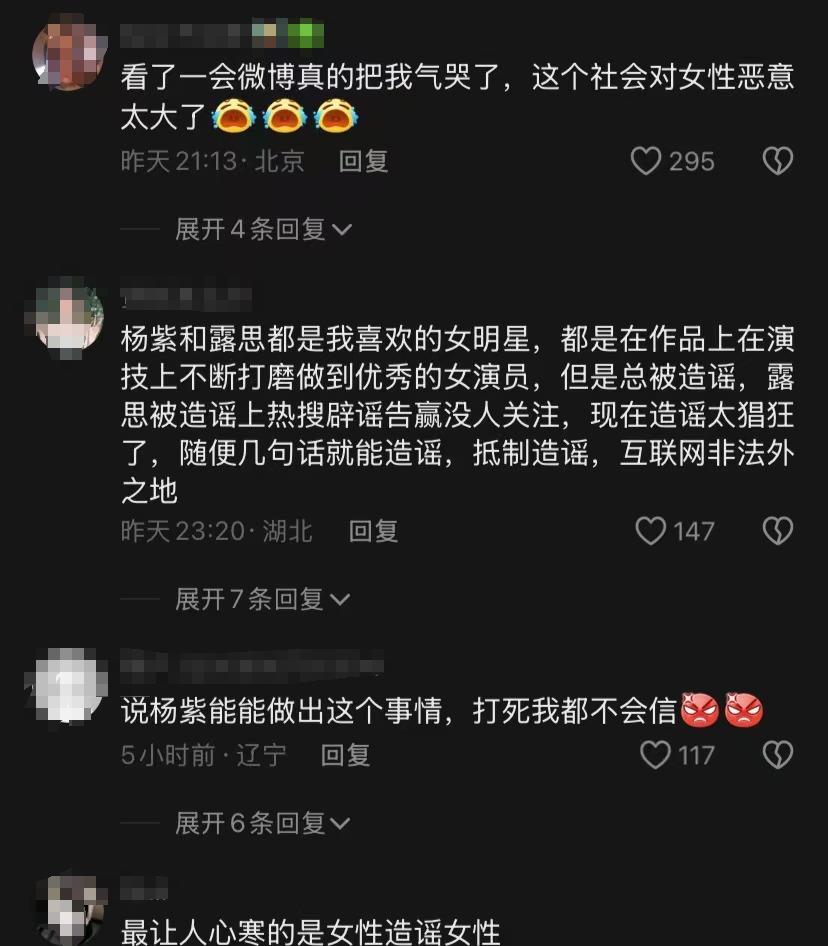Image resolution: width=828 pixels, height=946 pixels.
Task: Expand 展开7条回复
Action: click(263, 599)
